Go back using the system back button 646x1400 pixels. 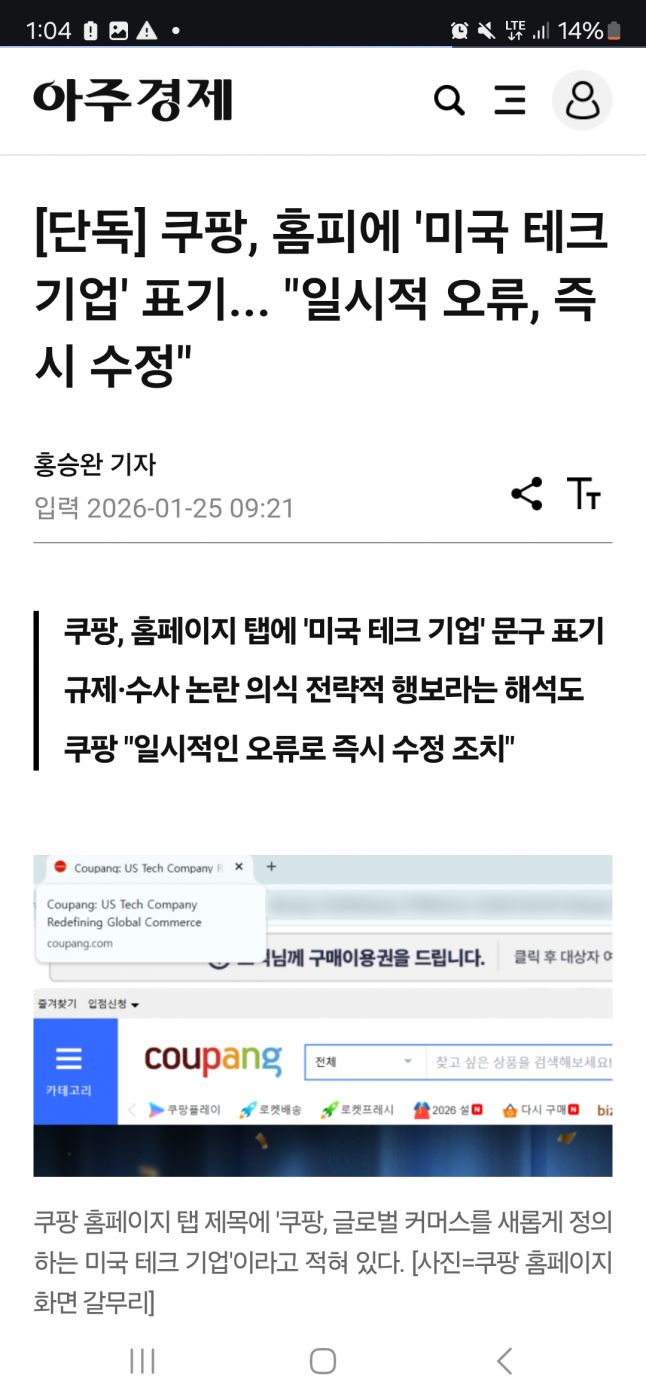click(504, 1360)
